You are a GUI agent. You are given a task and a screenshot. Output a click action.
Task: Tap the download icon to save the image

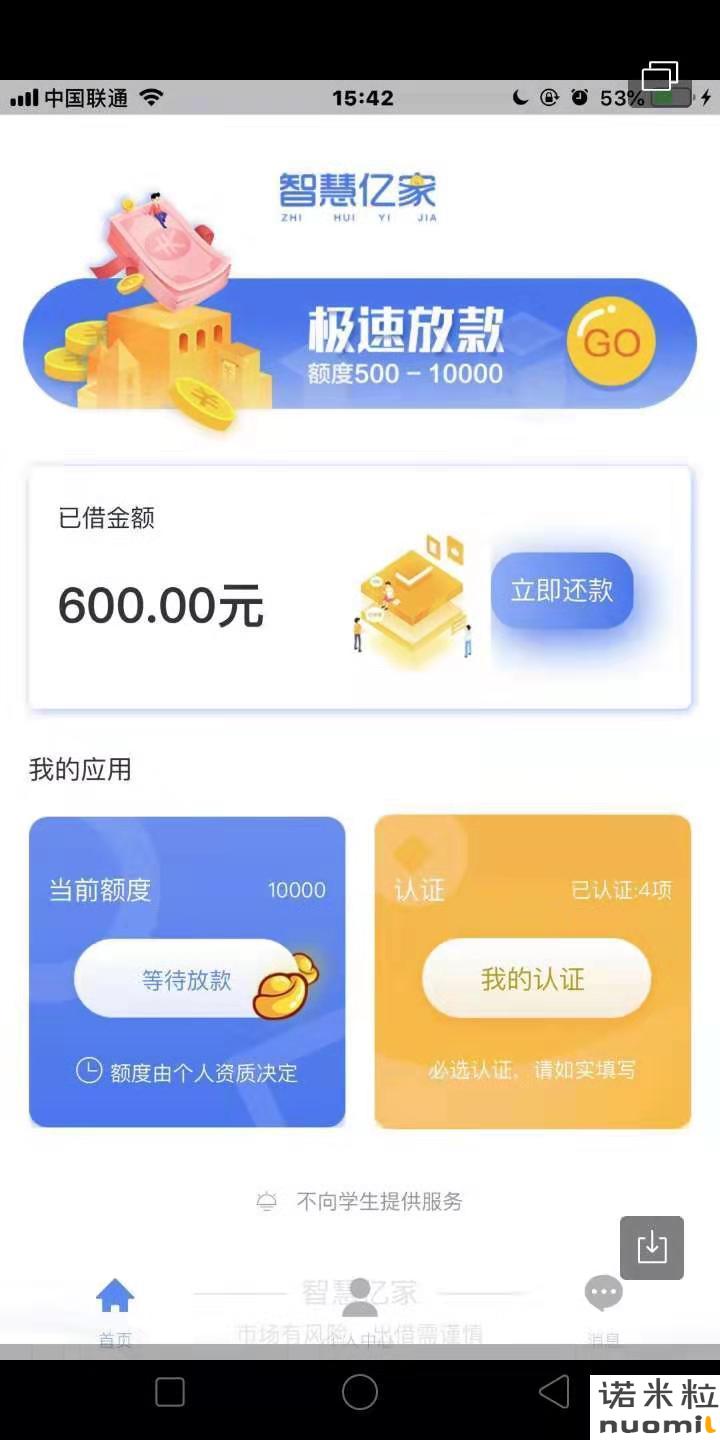652,1248
